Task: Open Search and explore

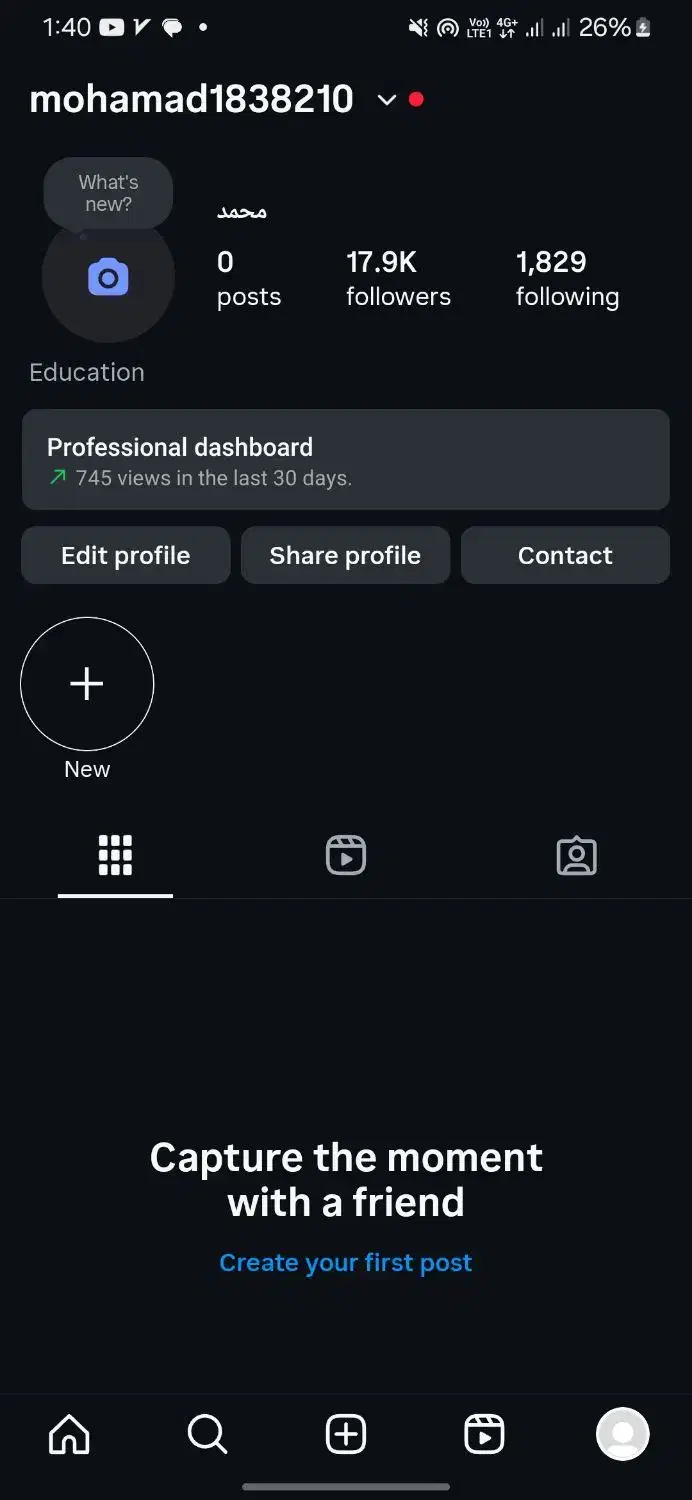Action: 207,1435
